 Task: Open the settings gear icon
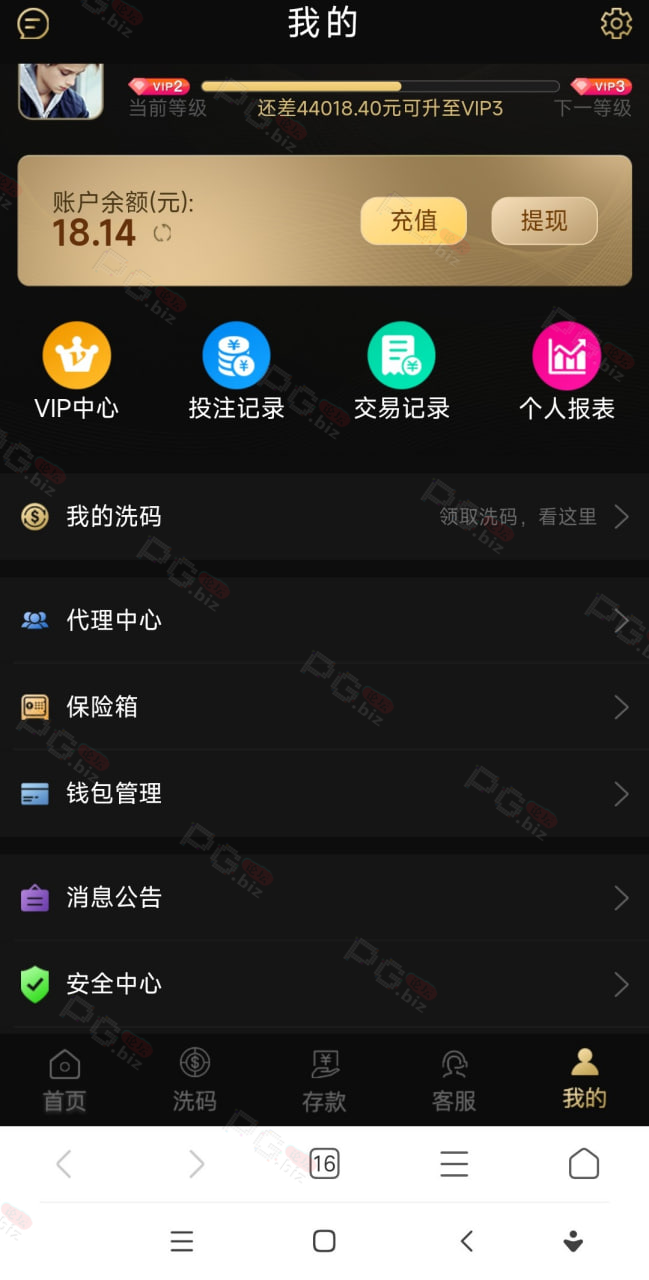(616, 23)
